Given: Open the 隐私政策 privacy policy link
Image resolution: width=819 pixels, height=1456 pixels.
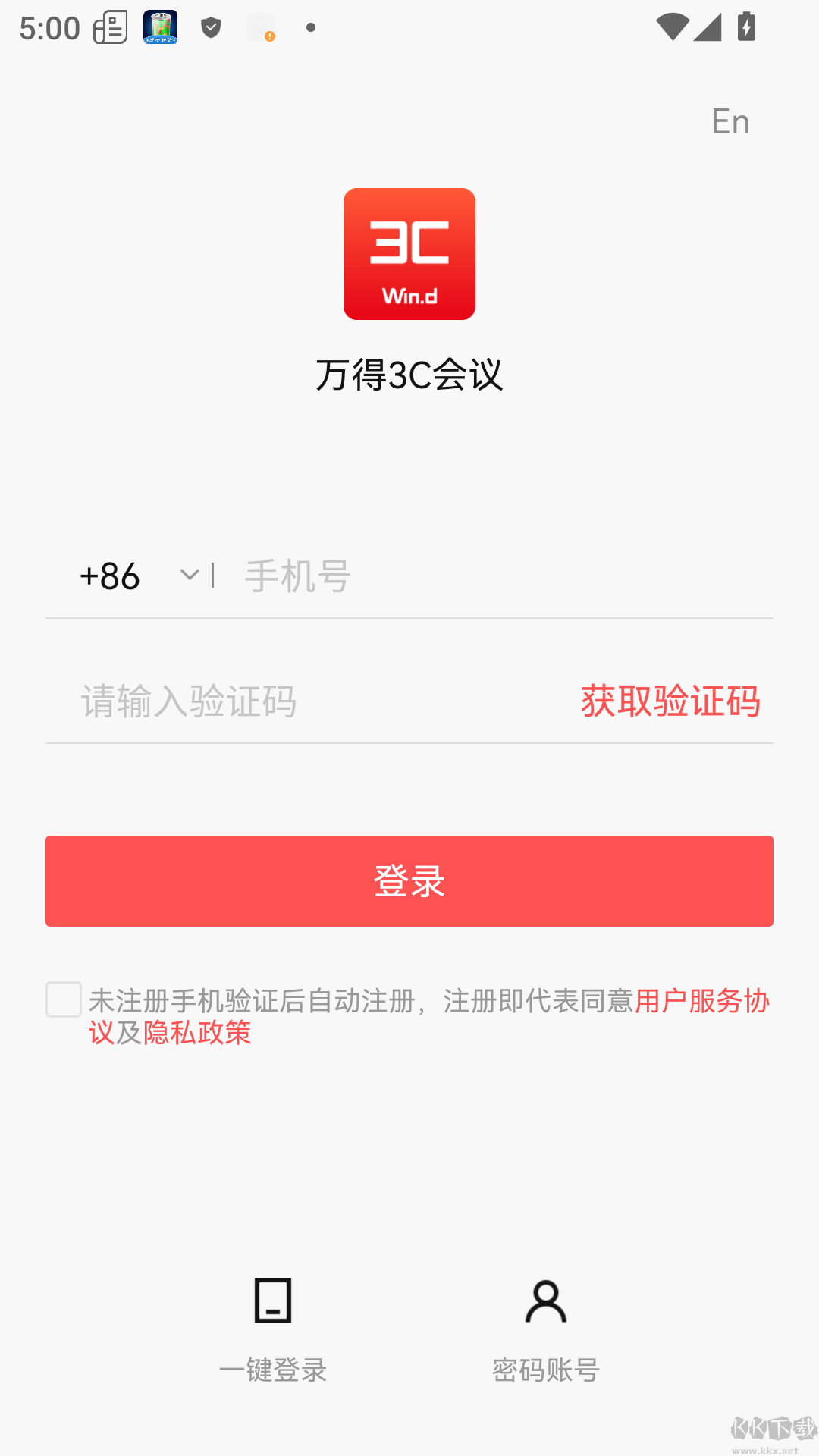Looking at the screenshot, I should click(x=196, y=1033).
